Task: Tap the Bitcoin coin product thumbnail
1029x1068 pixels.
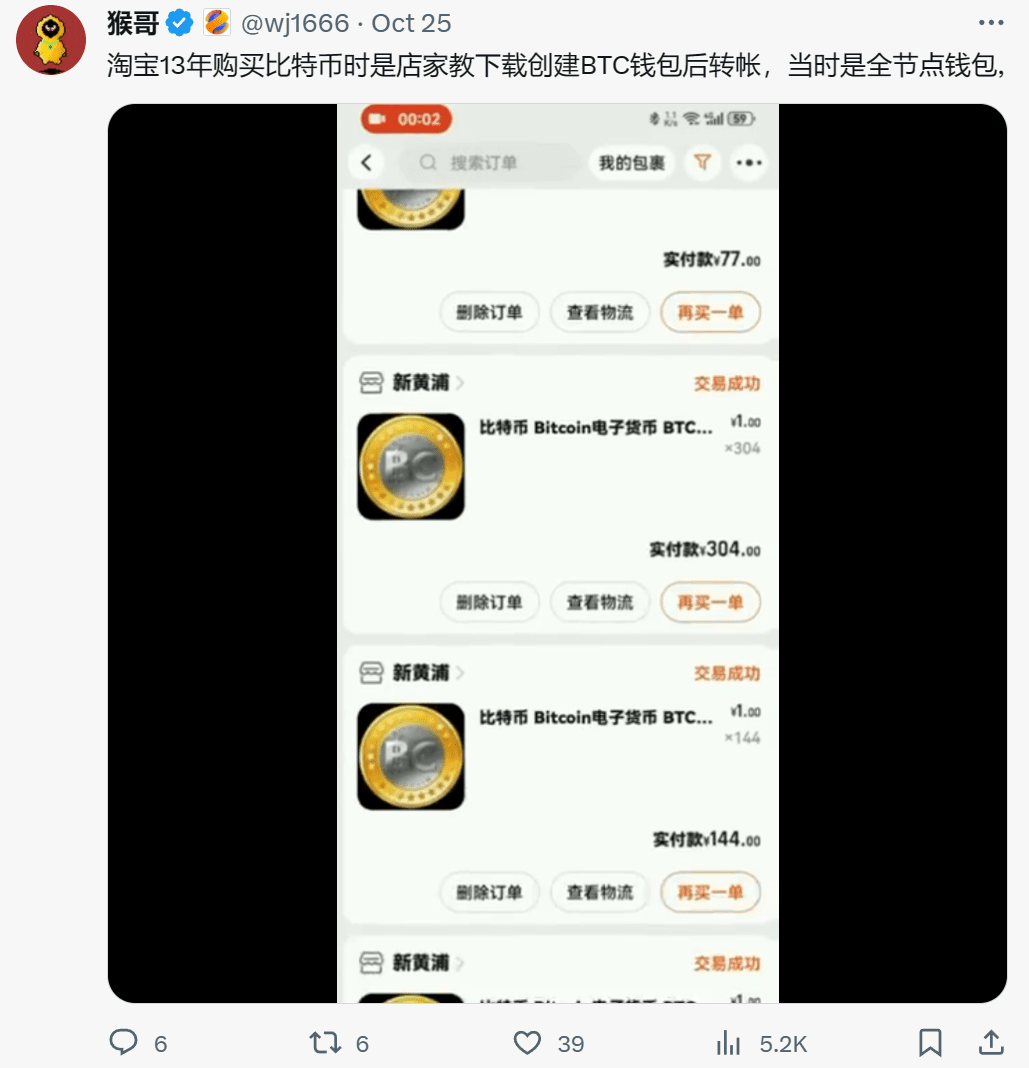Action: 410,466
